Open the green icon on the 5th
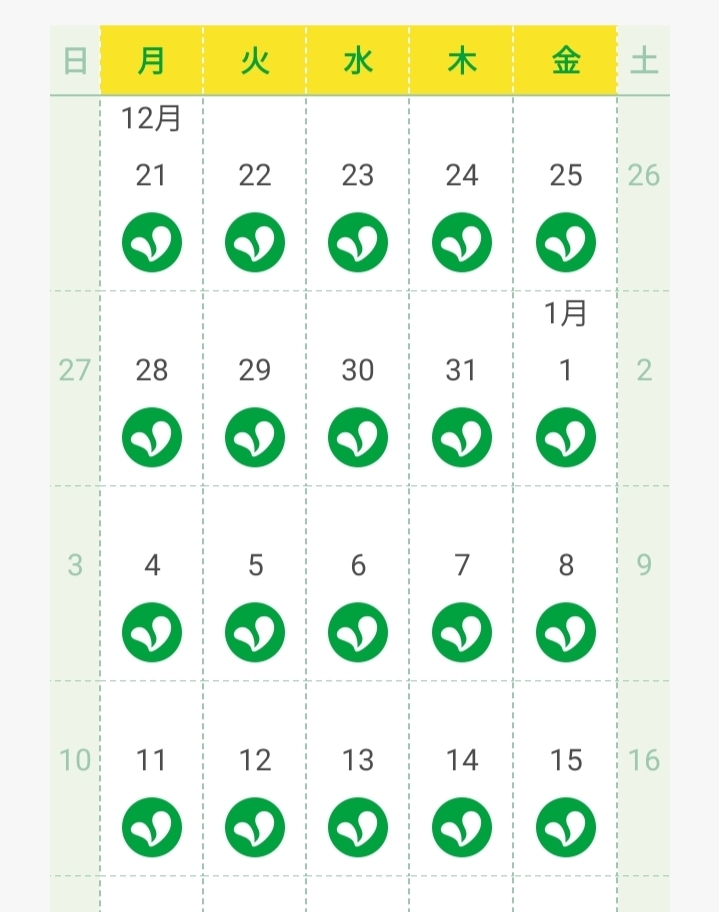The image size is (719, 912). tap(255, 632)
